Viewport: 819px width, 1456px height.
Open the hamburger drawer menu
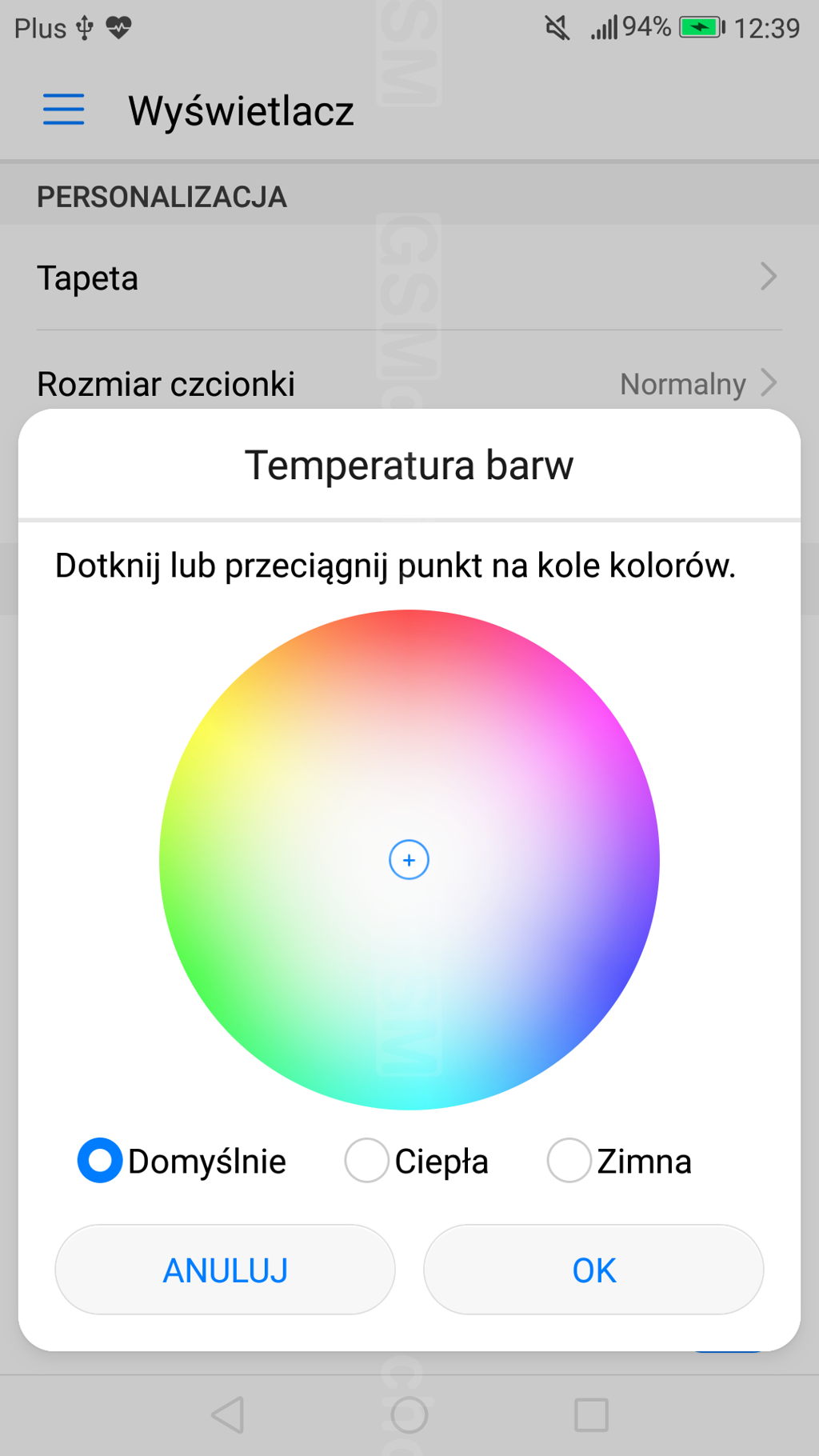64,110
